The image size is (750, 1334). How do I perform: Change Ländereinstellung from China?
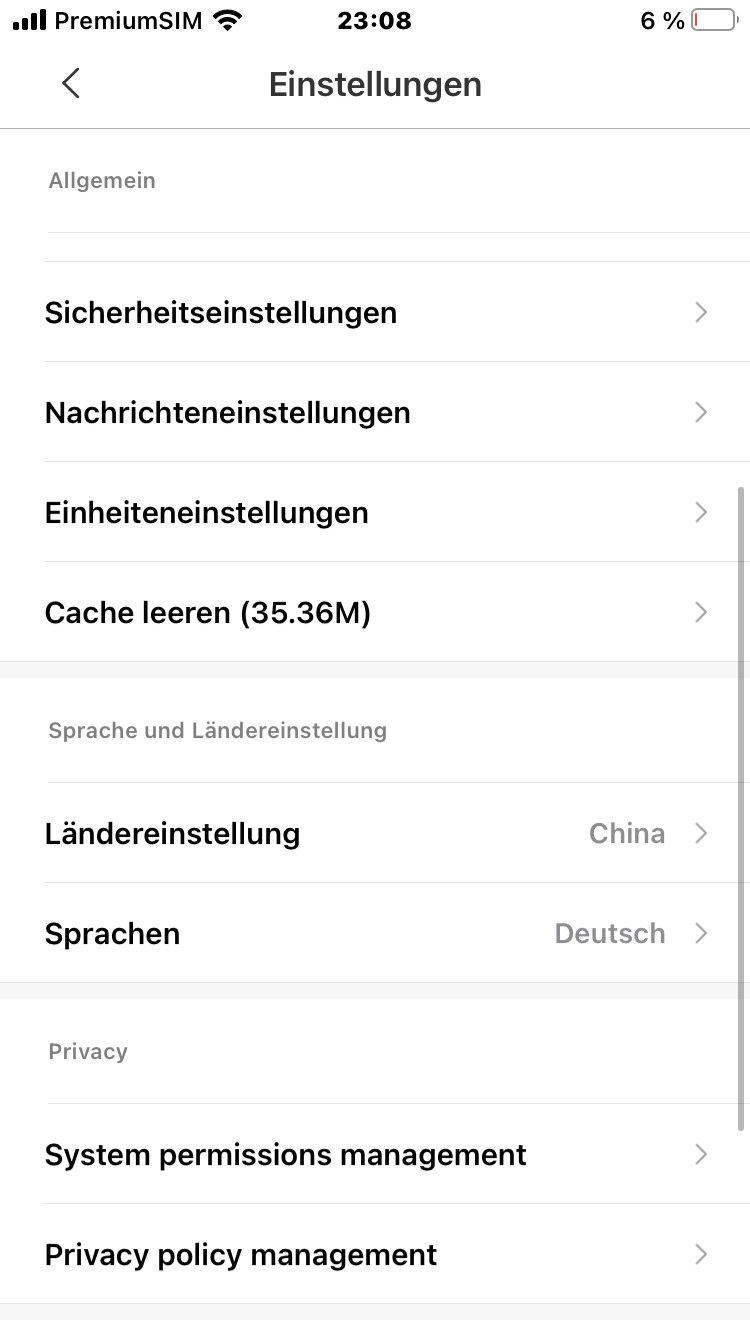click(x=375, y=833)
